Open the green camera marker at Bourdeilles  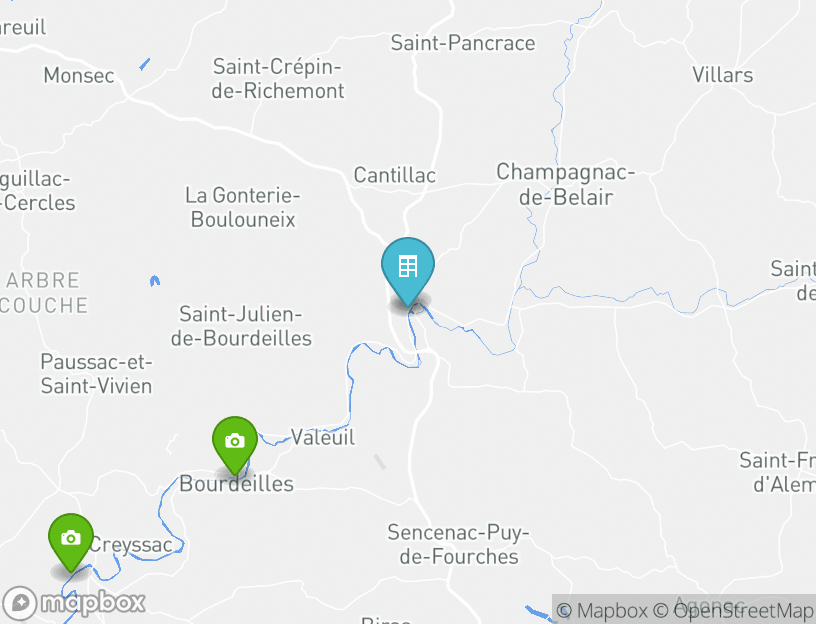[x=235, y=442]
